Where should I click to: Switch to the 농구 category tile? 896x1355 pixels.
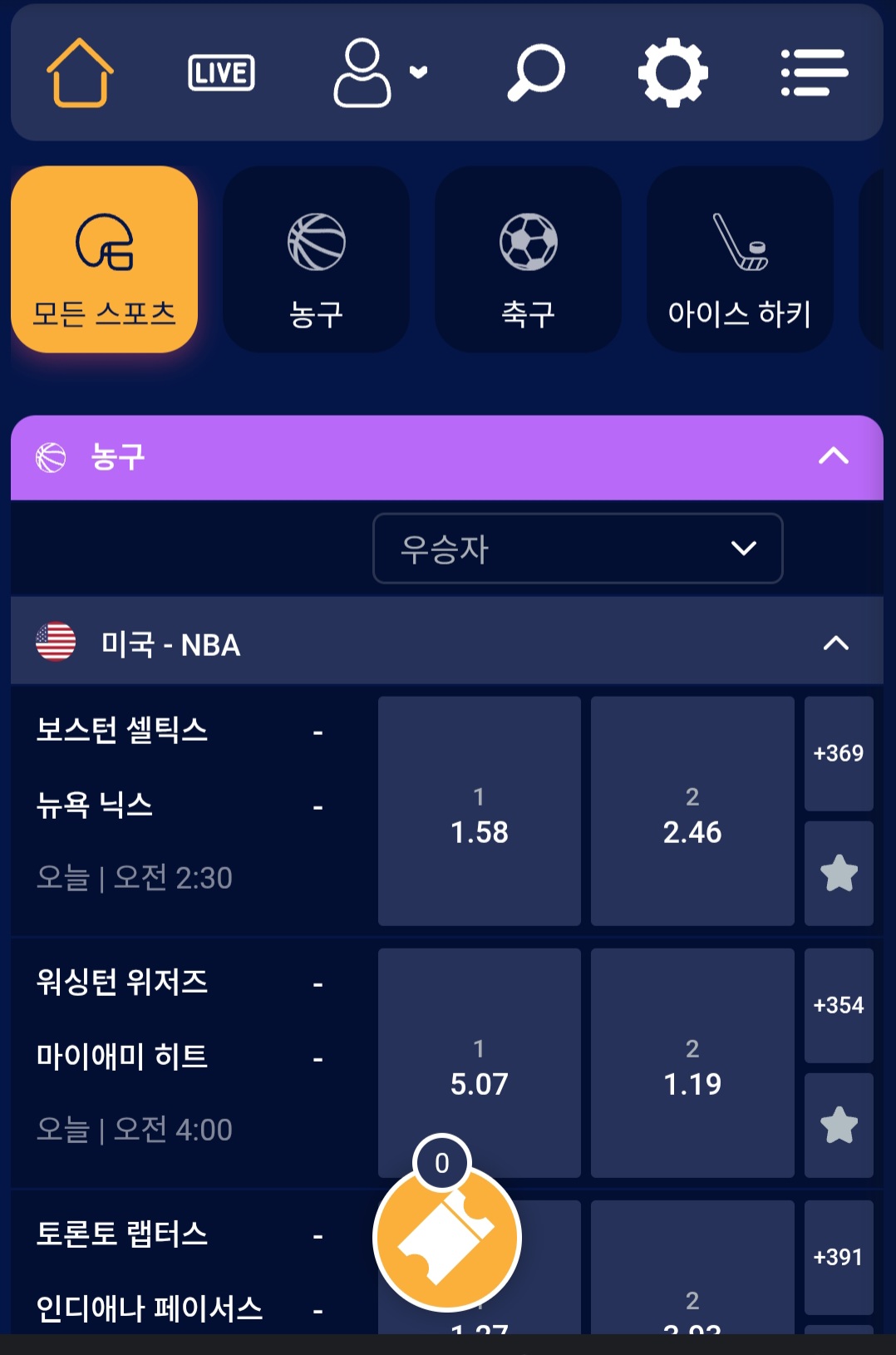tap(316, 259)
